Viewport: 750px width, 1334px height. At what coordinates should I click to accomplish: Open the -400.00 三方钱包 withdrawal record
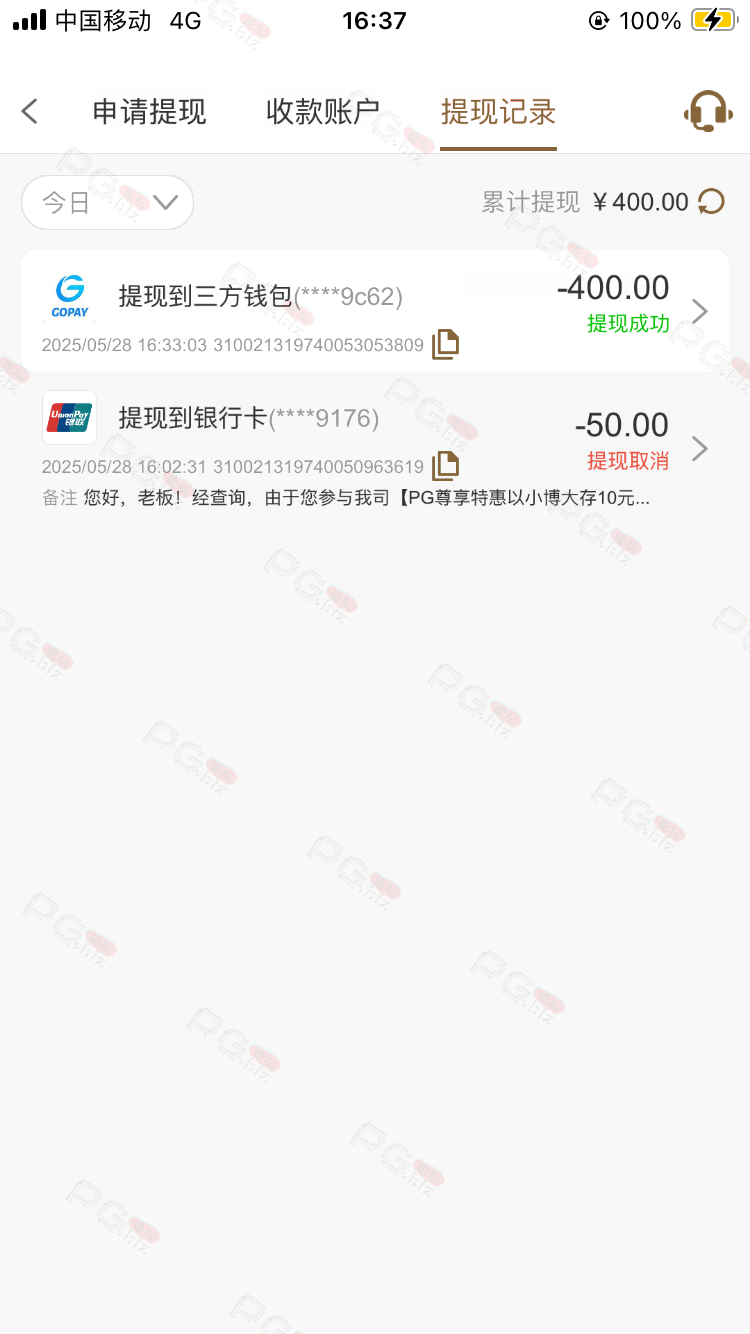(375, 311)
